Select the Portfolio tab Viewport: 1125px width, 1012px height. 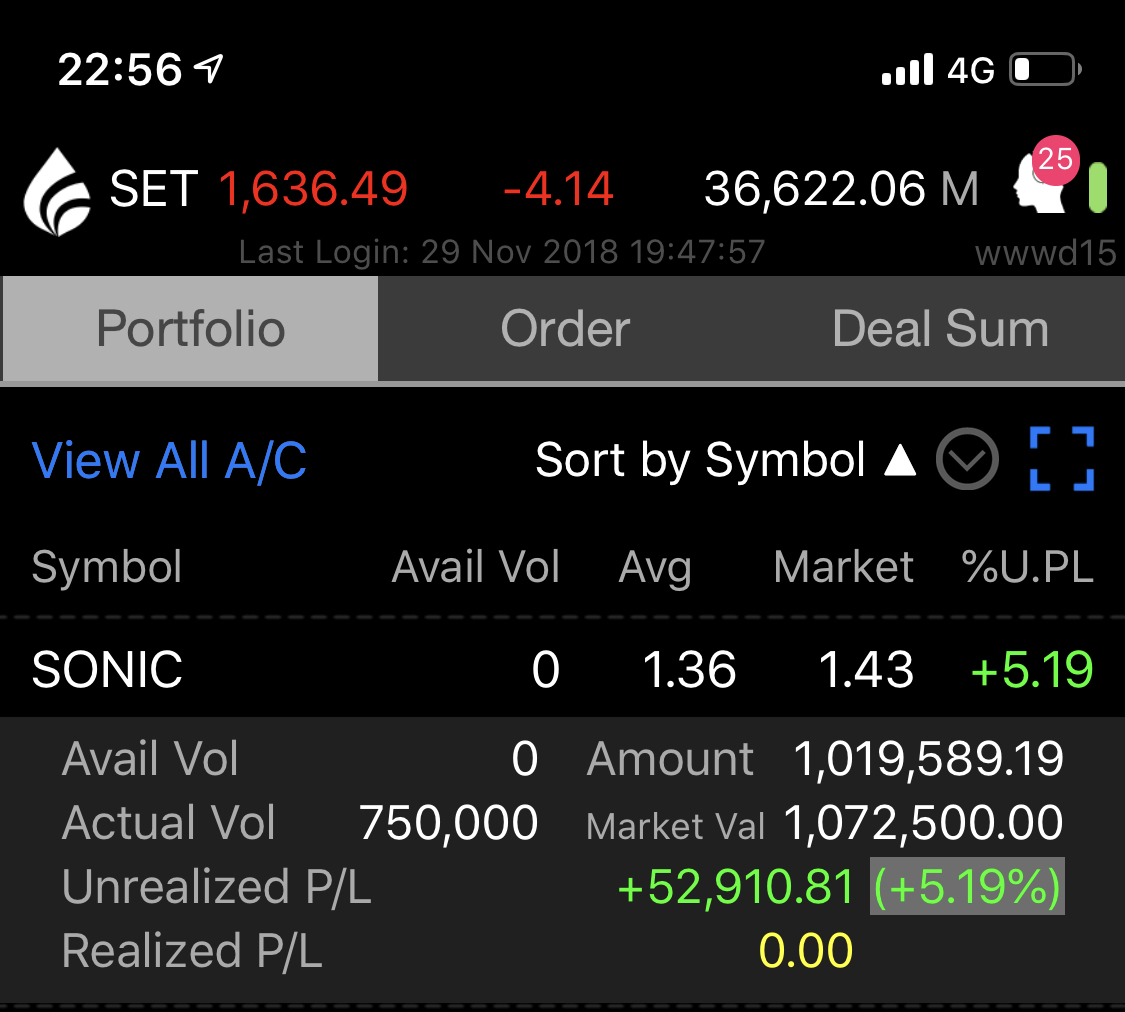pyautogui.click(x=190, y=329)
